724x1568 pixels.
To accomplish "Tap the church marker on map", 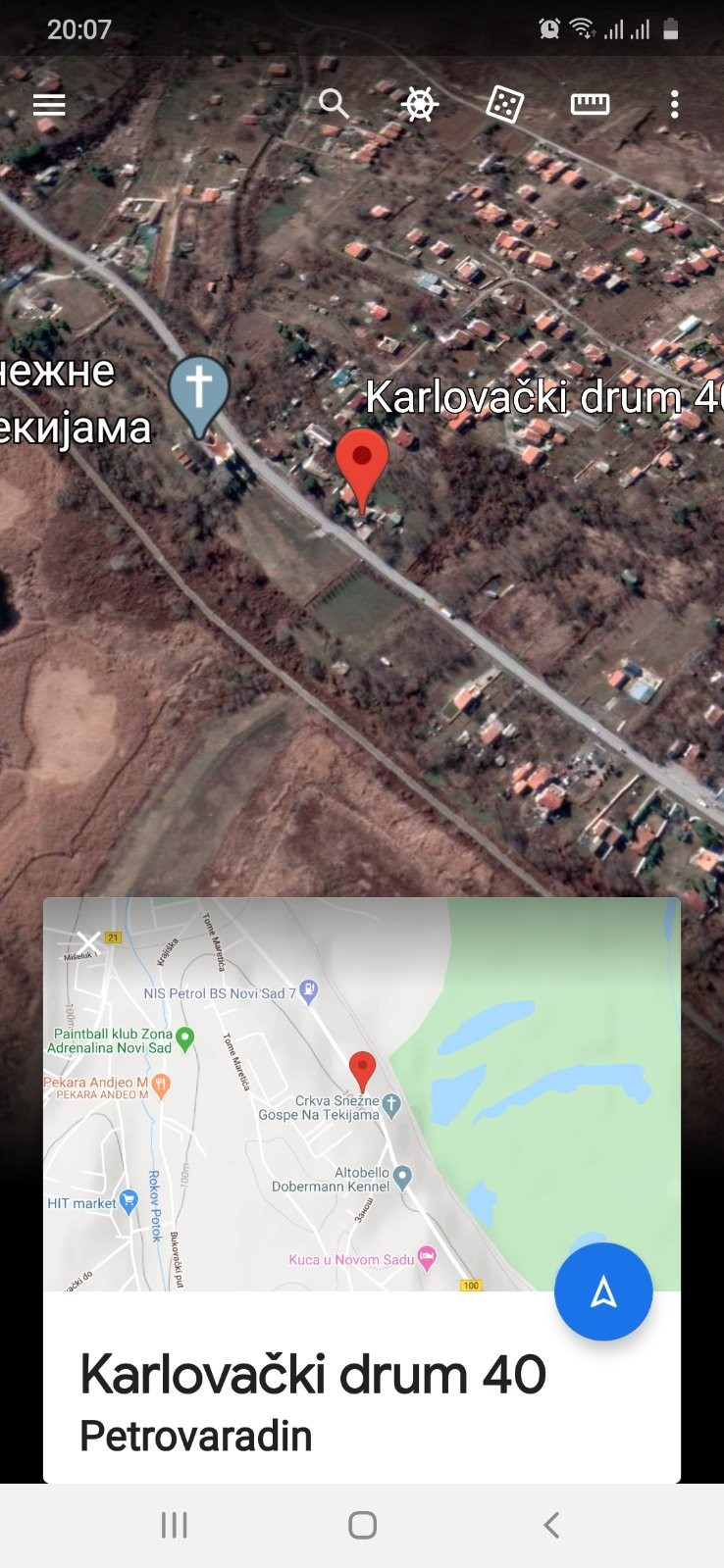I will 199,390.
